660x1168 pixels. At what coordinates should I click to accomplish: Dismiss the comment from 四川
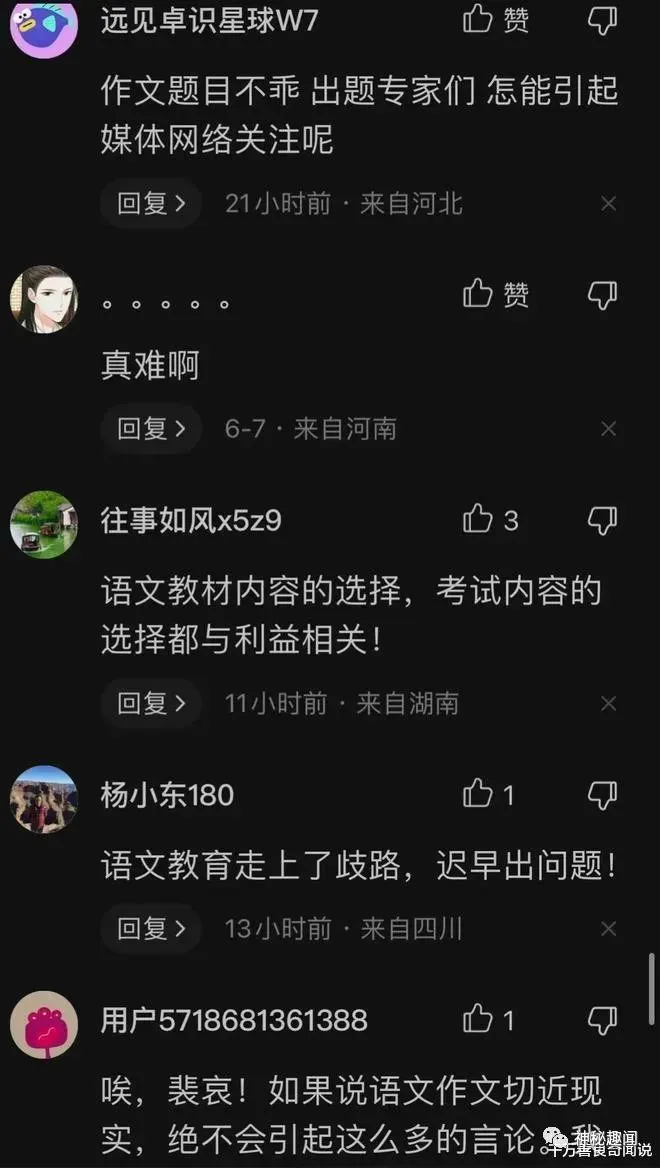[x=608, y=929]
